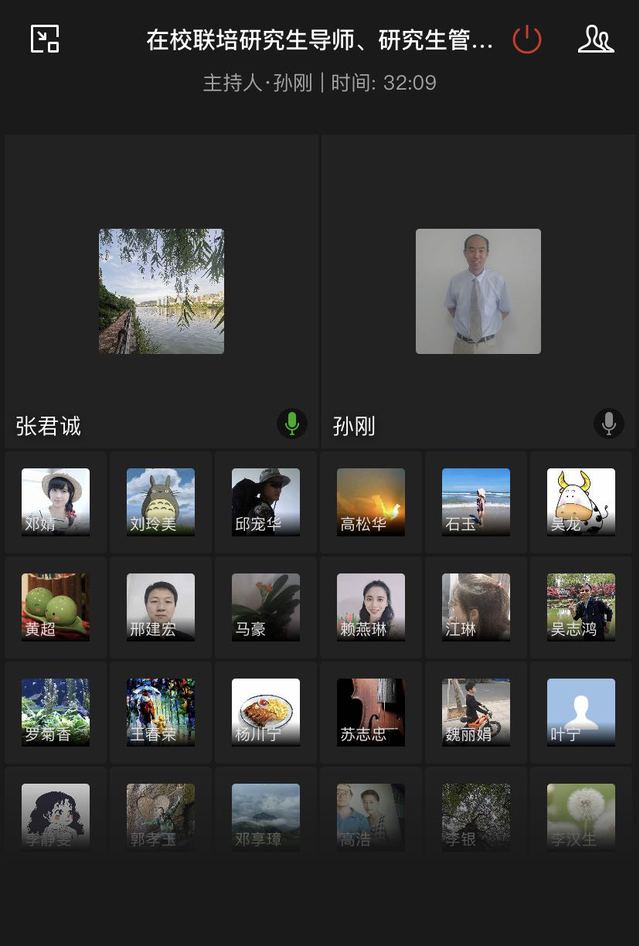View participant 罗菊香

coord(56,712)
